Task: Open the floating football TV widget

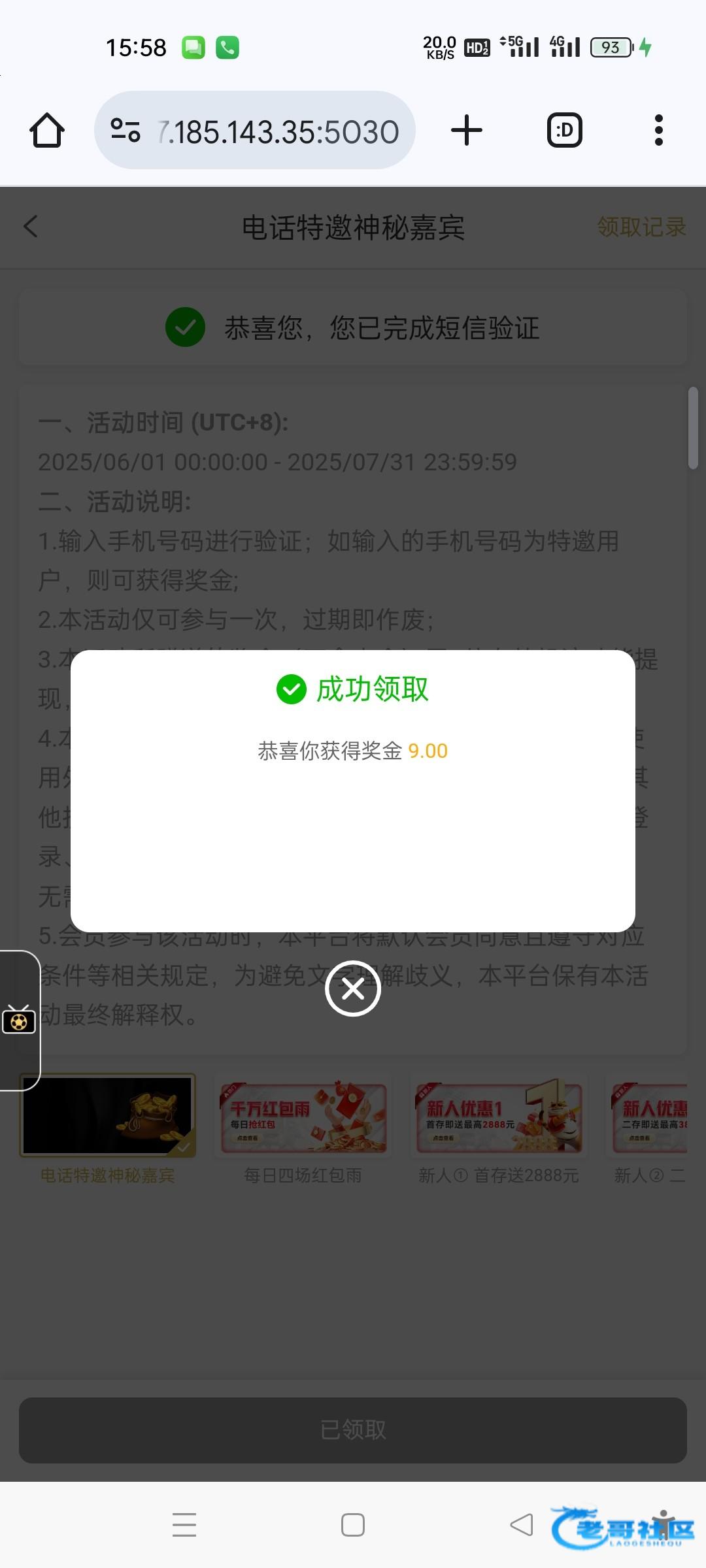Action: (x=19, y=1020)
